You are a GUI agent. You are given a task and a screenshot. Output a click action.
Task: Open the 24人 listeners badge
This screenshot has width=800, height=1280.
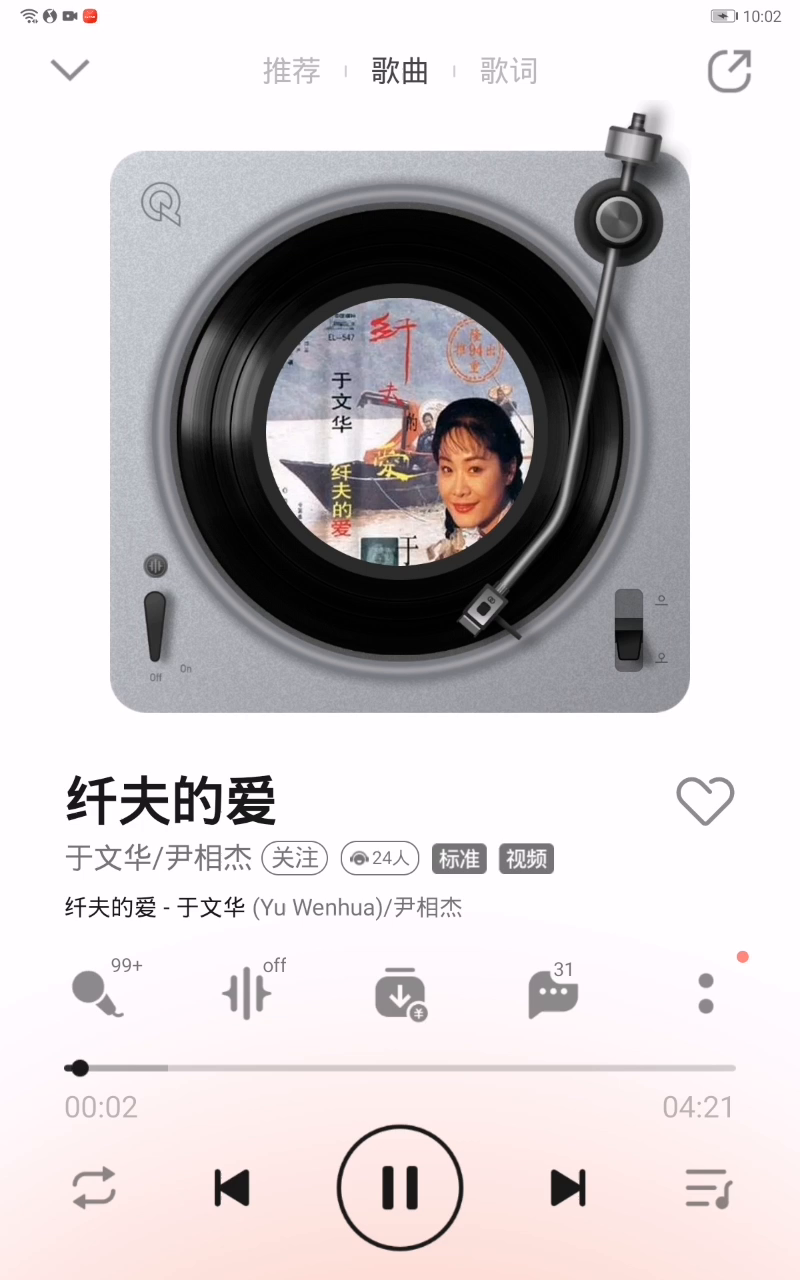click(x=380, y=858)
